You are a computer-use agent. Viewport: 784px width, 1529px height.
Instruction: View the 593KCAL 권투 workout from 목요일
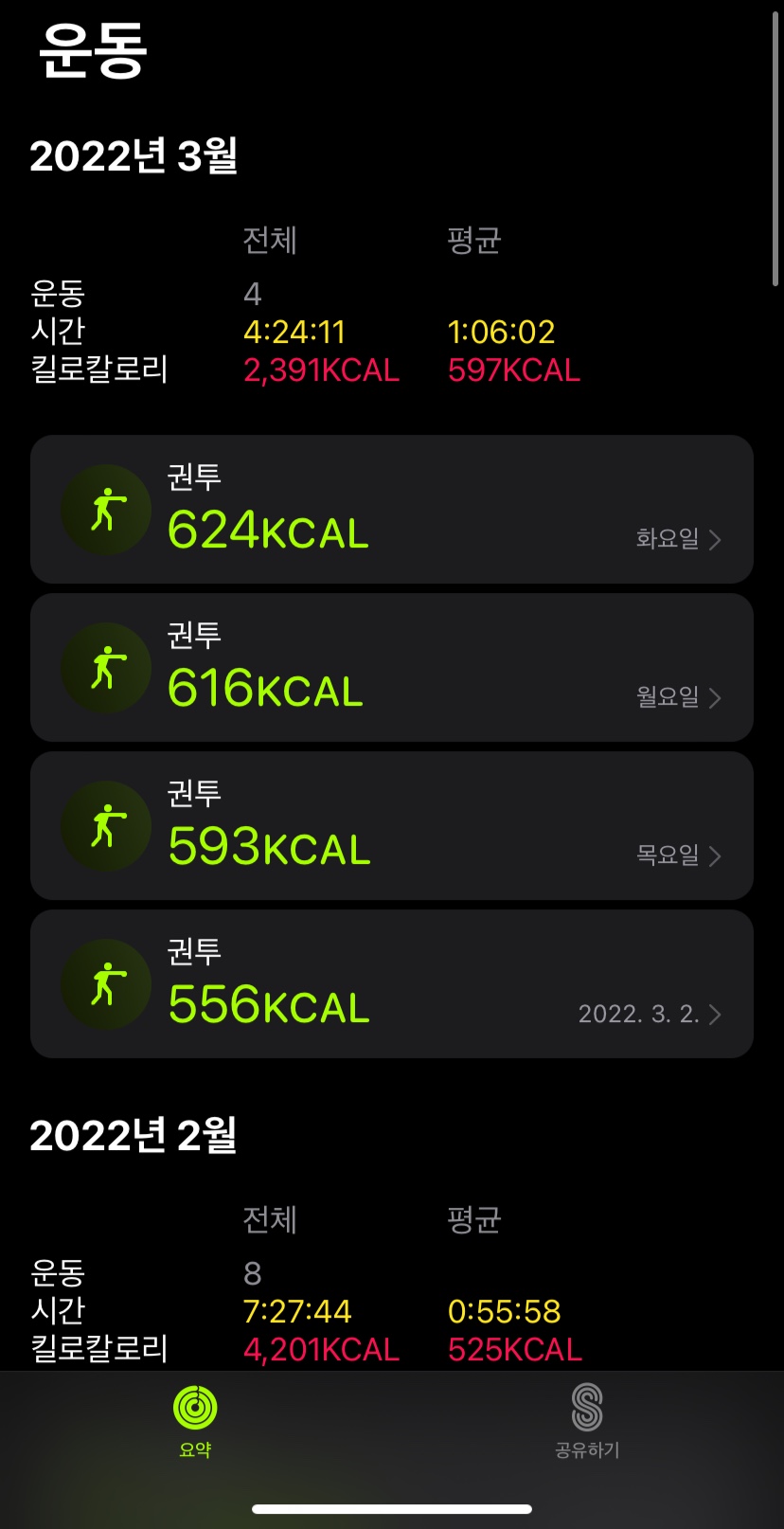[x=392, y=826]
